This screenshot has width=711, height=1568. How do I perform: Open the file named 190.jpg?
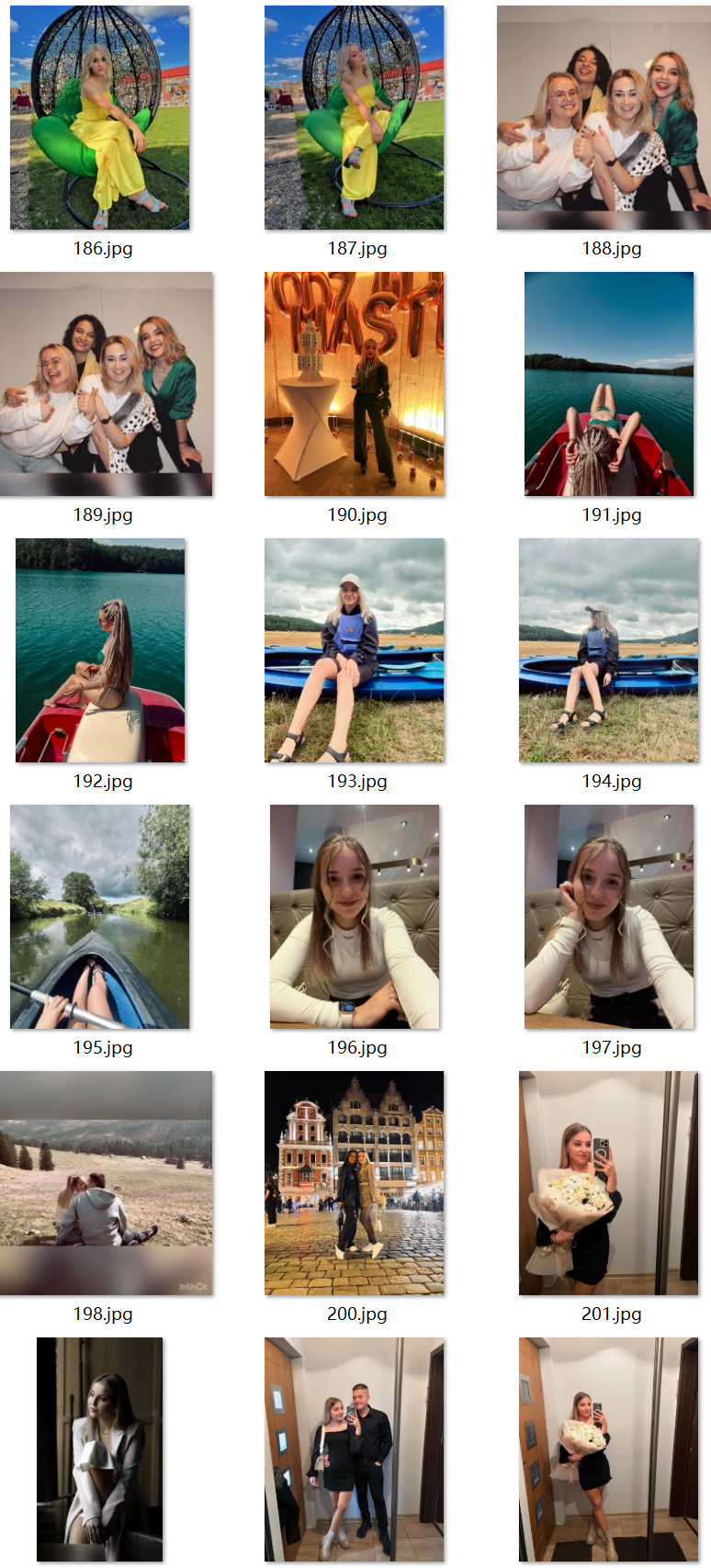354,384
